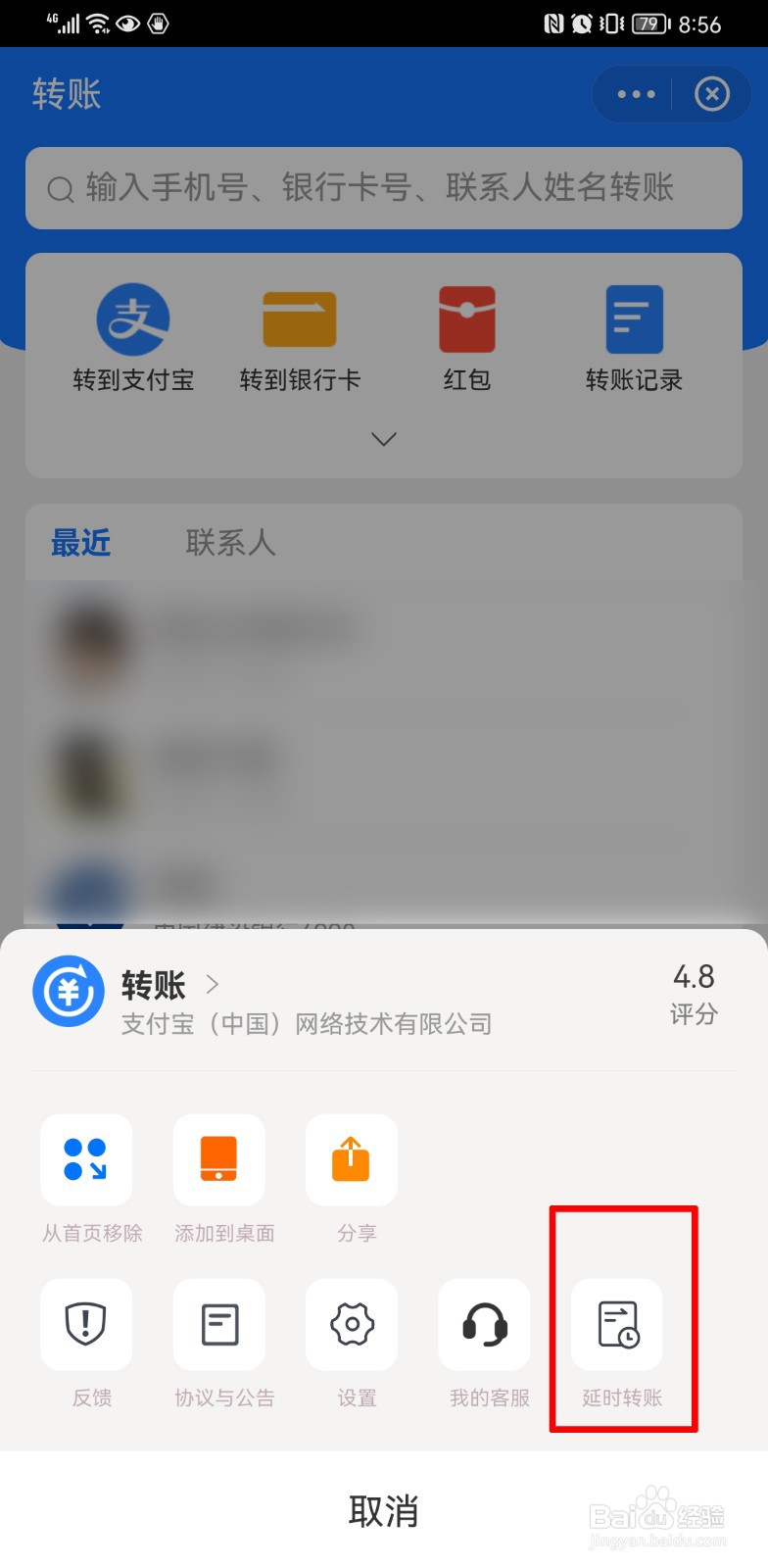Screen dimensions: 768x1568
Task: Expand the transfer options with the down chevron
Action: pyautogui.click(x=383, y=439)
